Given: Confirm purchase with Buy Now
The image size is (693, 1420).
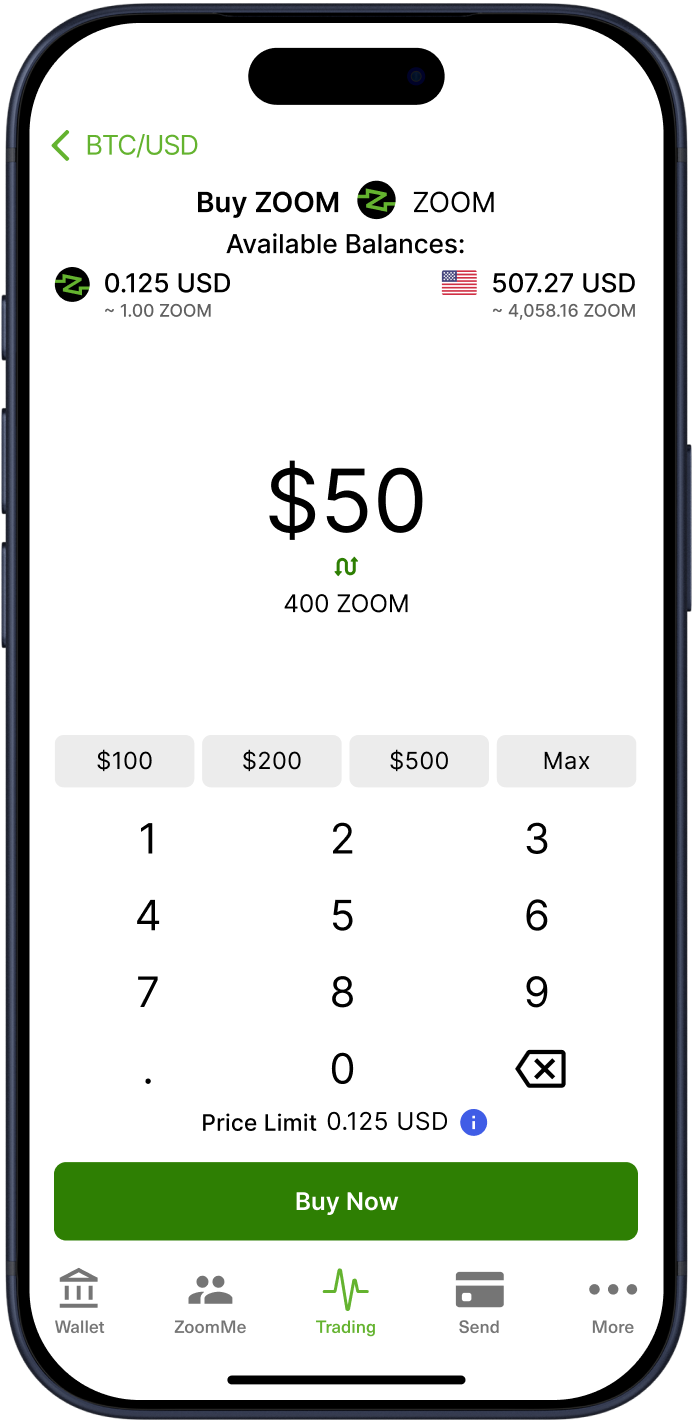Looking at the screenshot, I should click(x=346, y=1201).
